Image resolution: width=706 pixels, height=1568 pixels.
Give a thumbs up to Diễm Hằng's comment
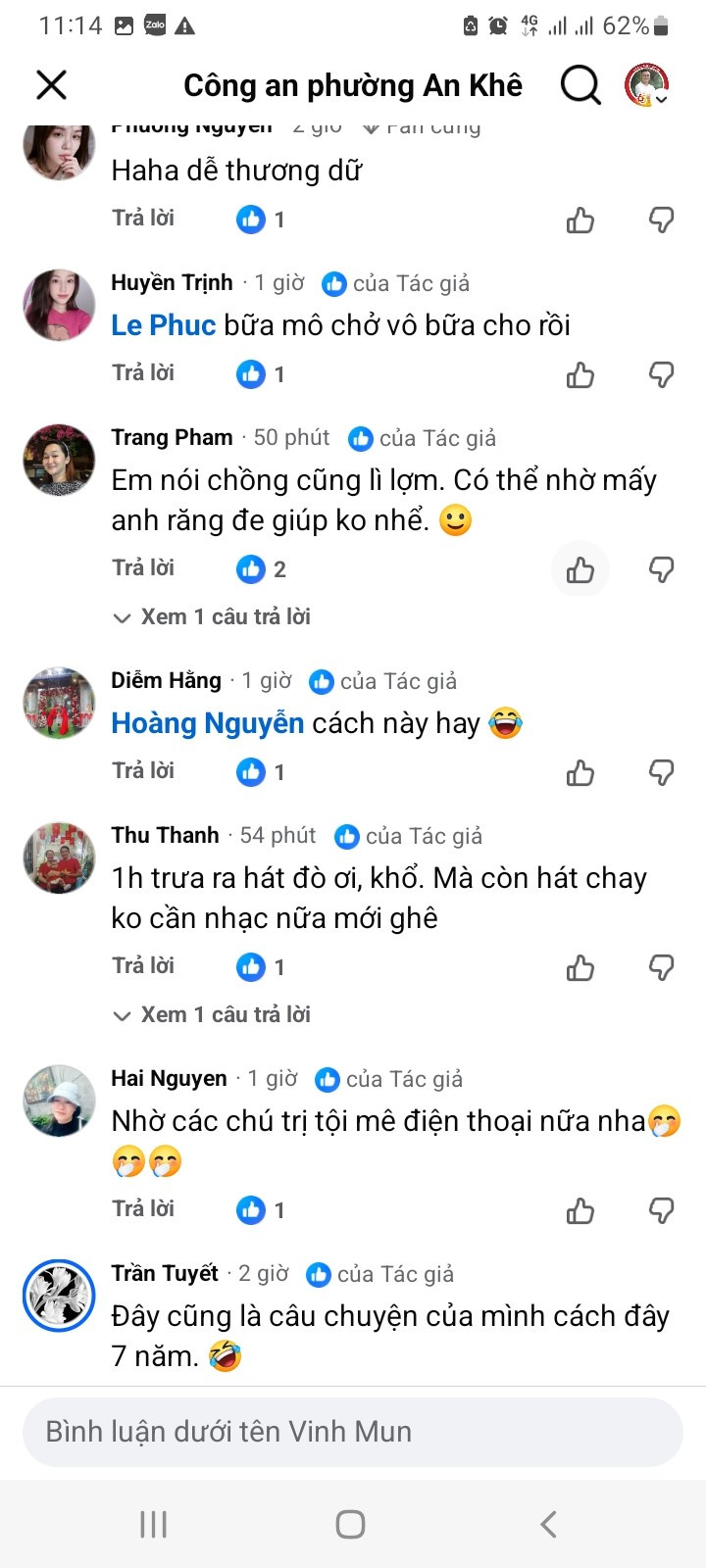(x=580, y=772)
